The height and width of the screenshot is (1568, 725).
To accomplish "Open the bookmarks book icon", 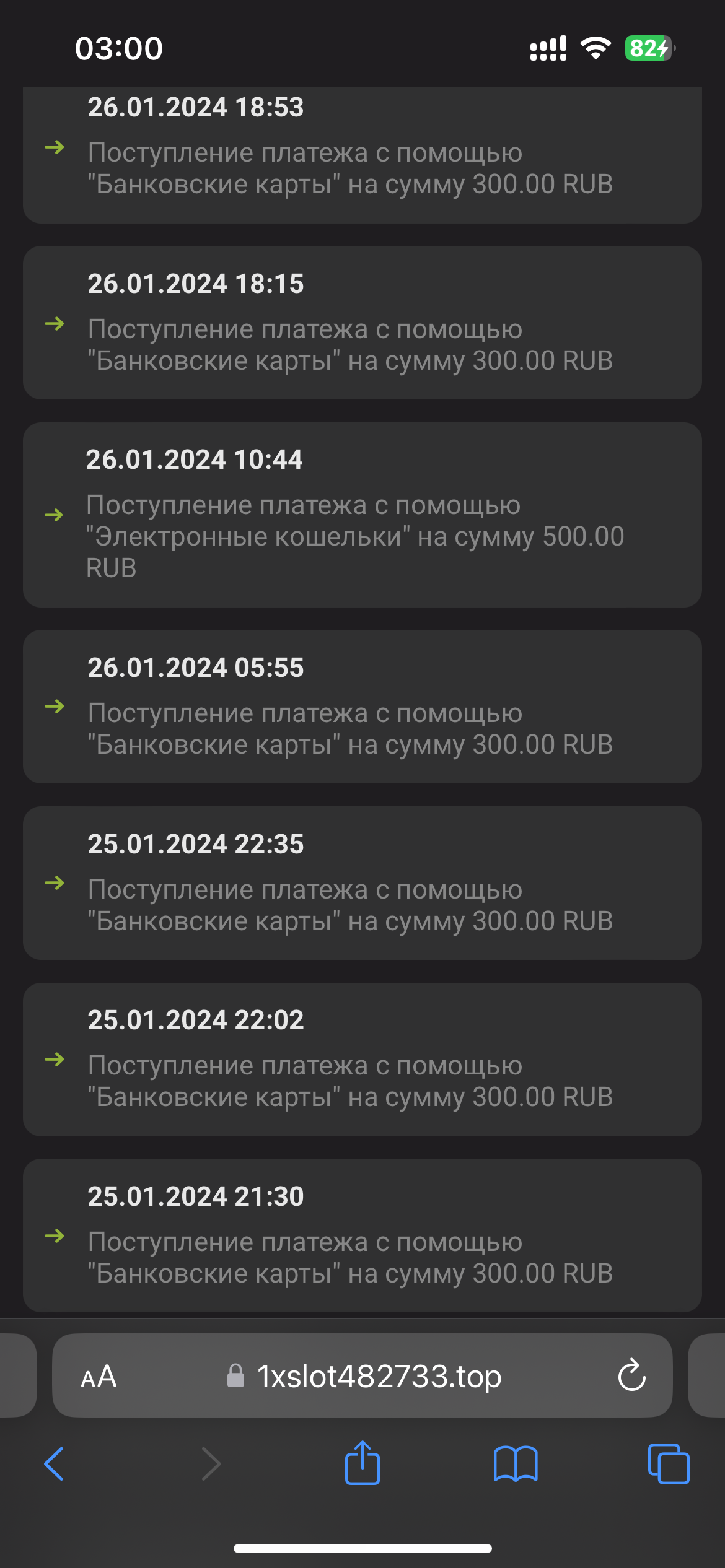I will point(515,1464).
